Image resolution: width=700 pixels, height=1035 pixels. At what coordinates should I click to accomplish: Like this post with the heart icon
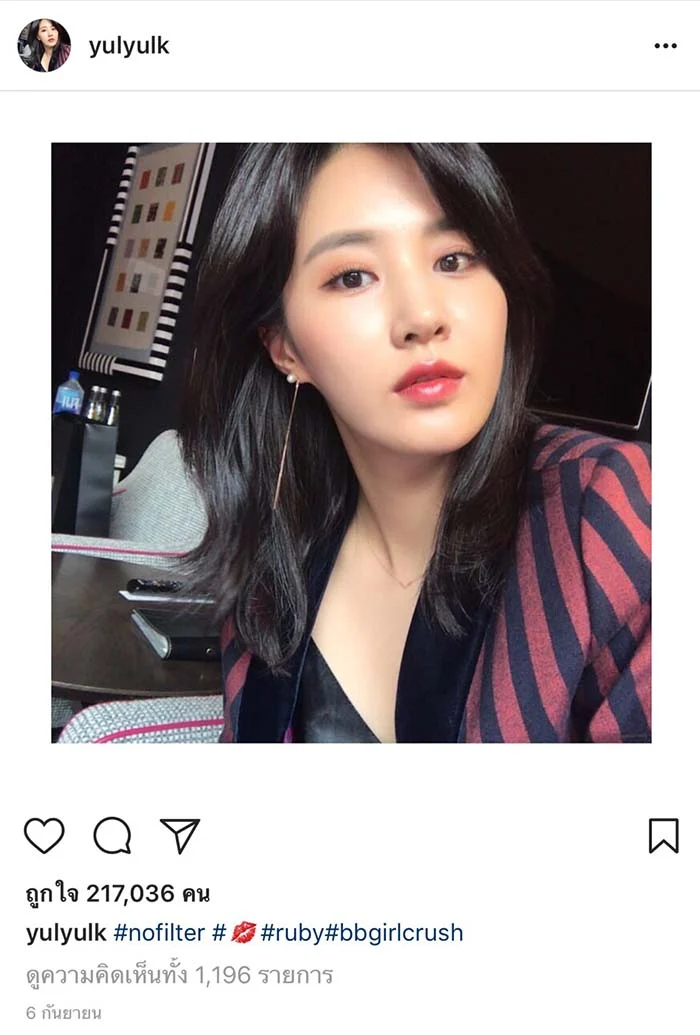point(44,836)
